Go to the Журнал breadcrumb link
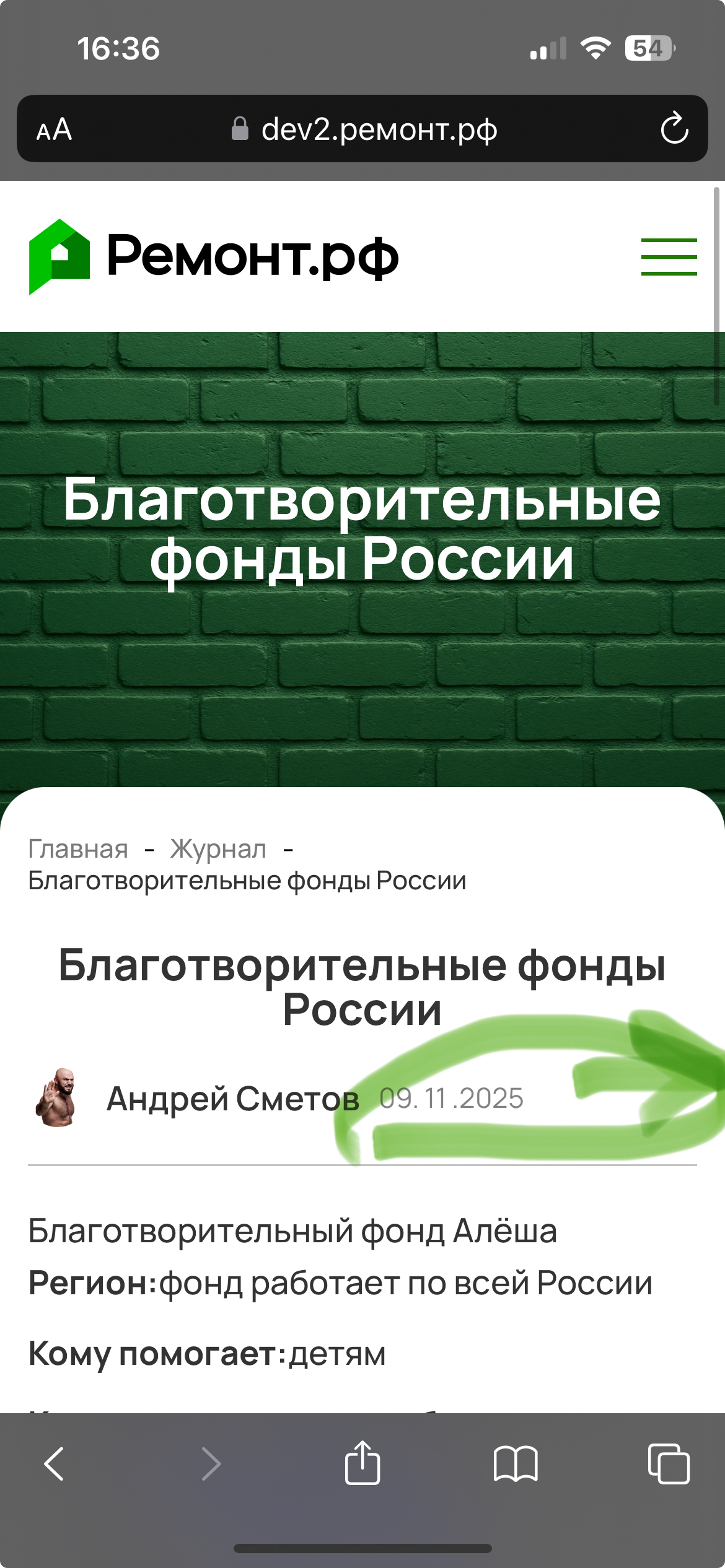The height and width of the screenshot is (1568, 725). (x=218, y=849)
